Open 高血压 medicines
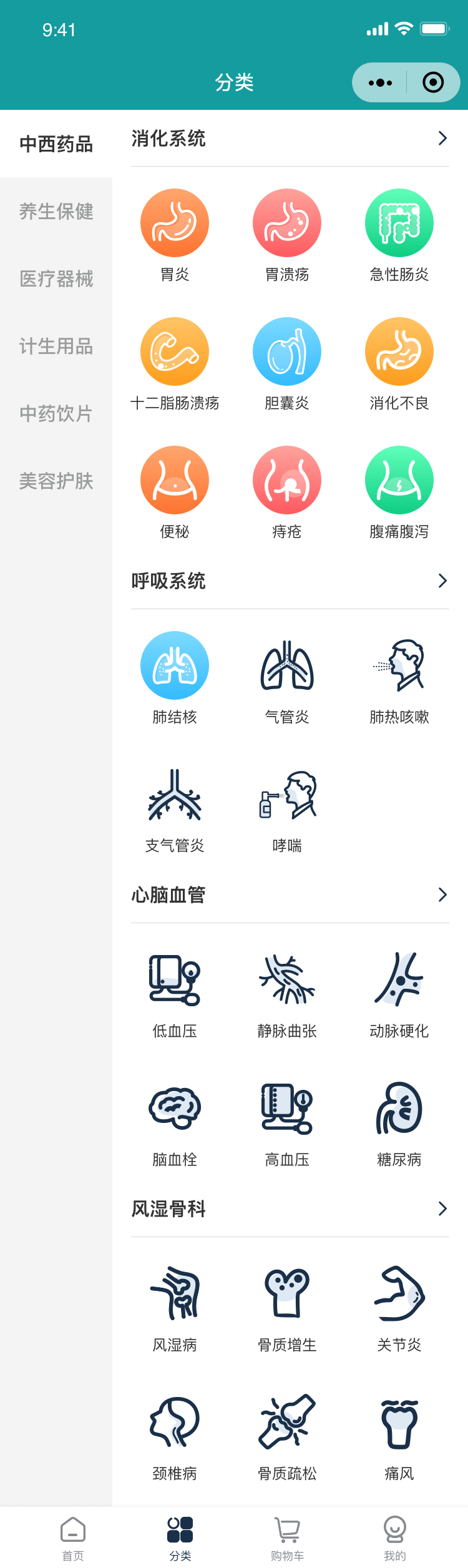The width and height of the screenshot is (468, 1568). [x=287, y=1121]
